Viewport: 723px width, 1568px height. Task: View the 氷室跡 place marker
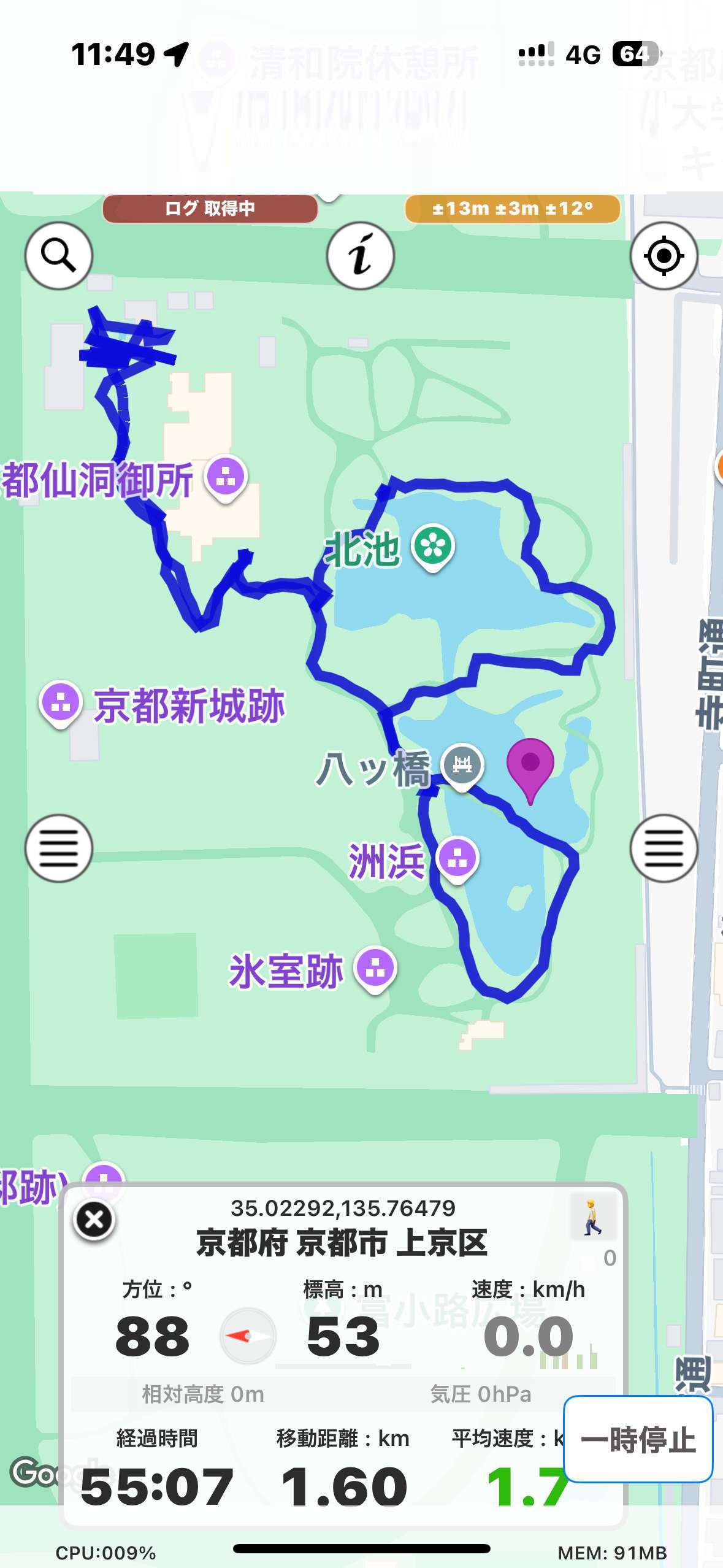(375, 968)
